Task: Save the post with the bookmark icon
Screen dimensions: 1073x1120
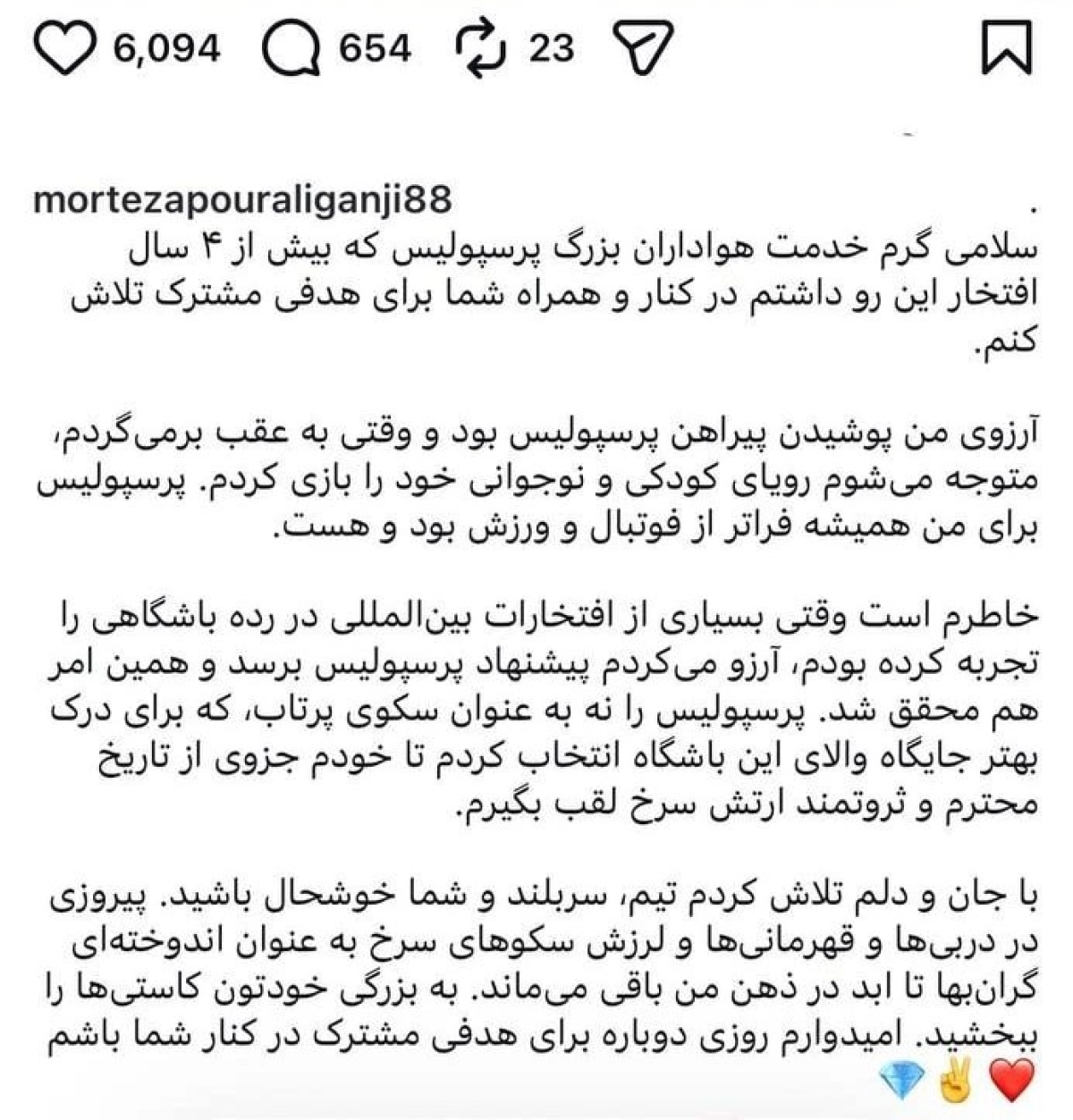Action: tap(1007, 47)
